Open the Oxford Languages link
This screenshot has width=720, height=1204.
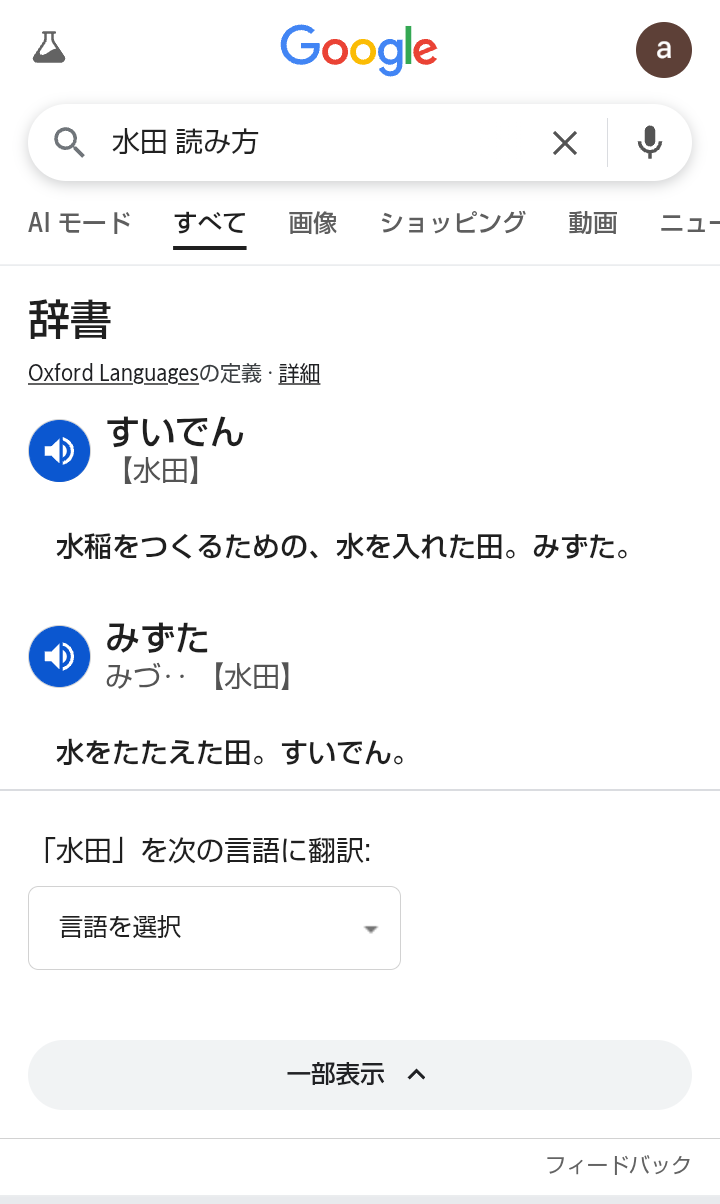(x=113, y=374)
